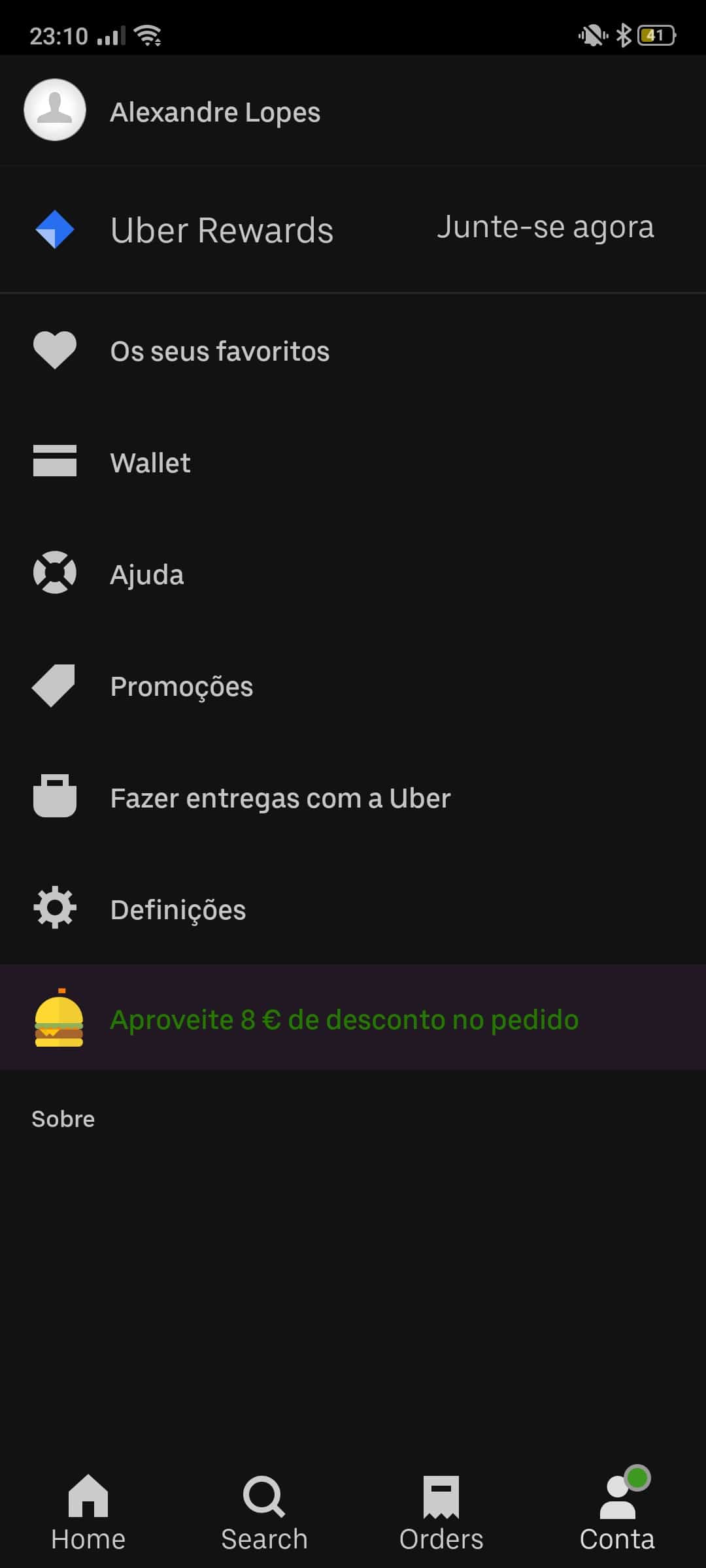Viewport: 706px width, 1568px height.
Task: Open the Definições gear icon
Action: point(54,908)
